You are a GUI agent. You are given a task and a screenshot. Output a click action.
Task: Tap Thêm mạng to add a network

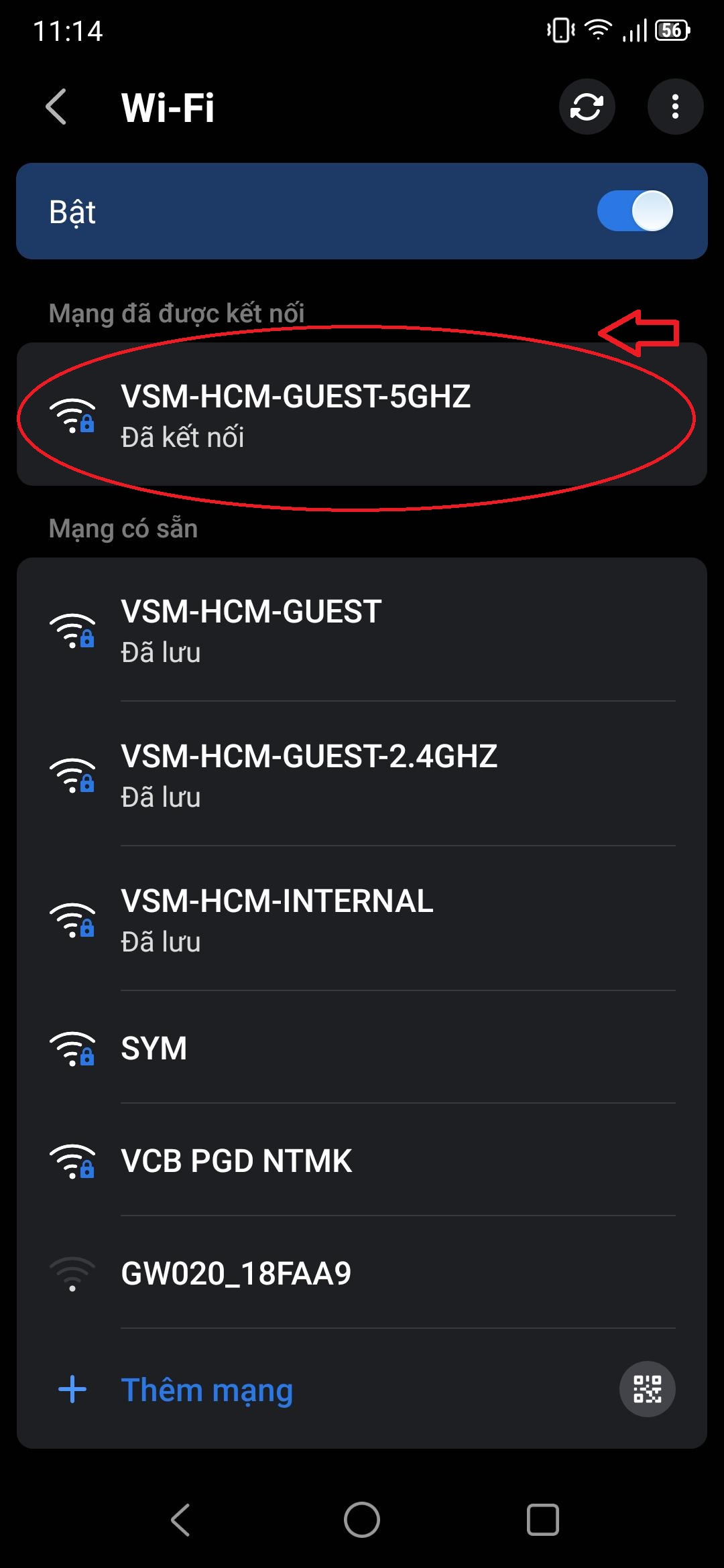pos(206,1390)
